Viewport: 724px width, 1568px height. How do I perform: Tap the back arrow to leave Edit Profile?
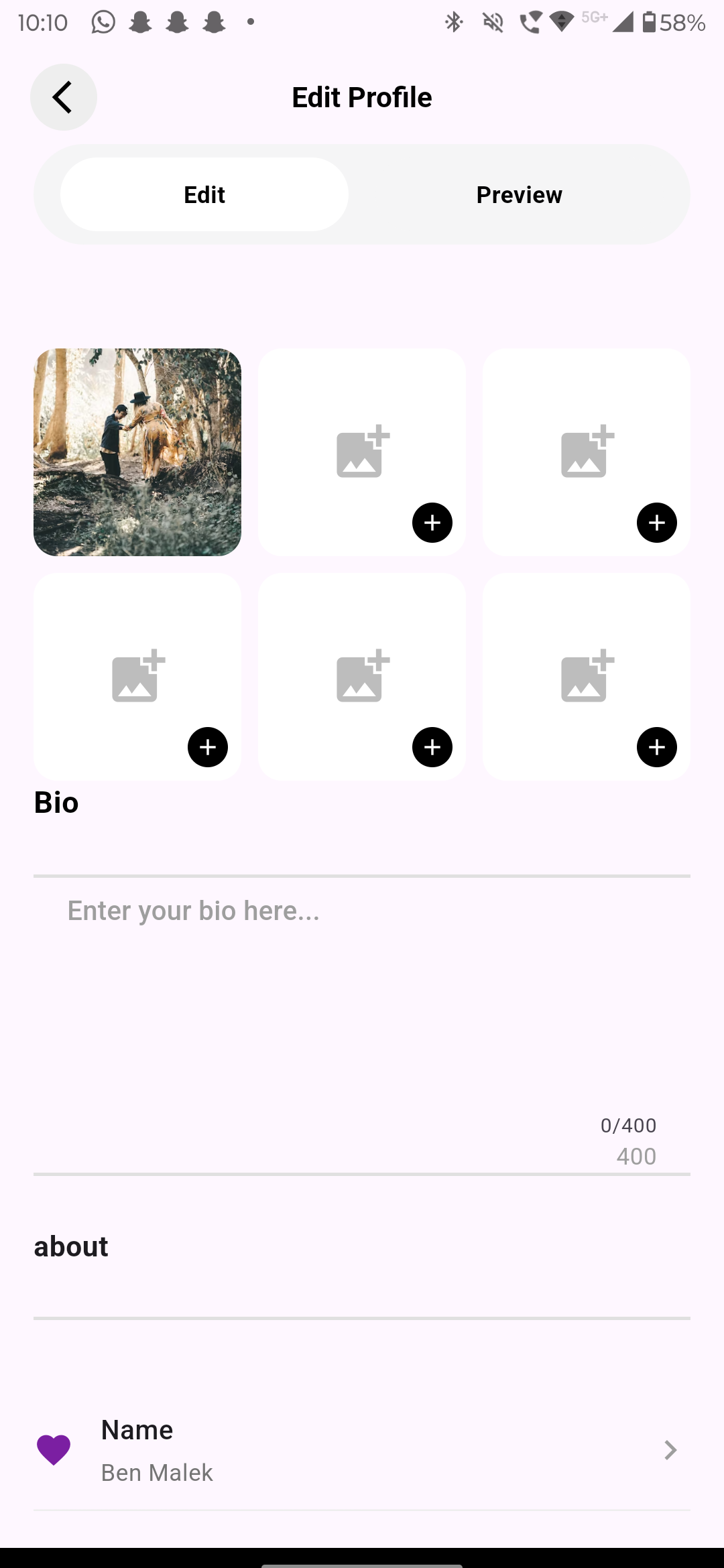[x=63, y=96]
